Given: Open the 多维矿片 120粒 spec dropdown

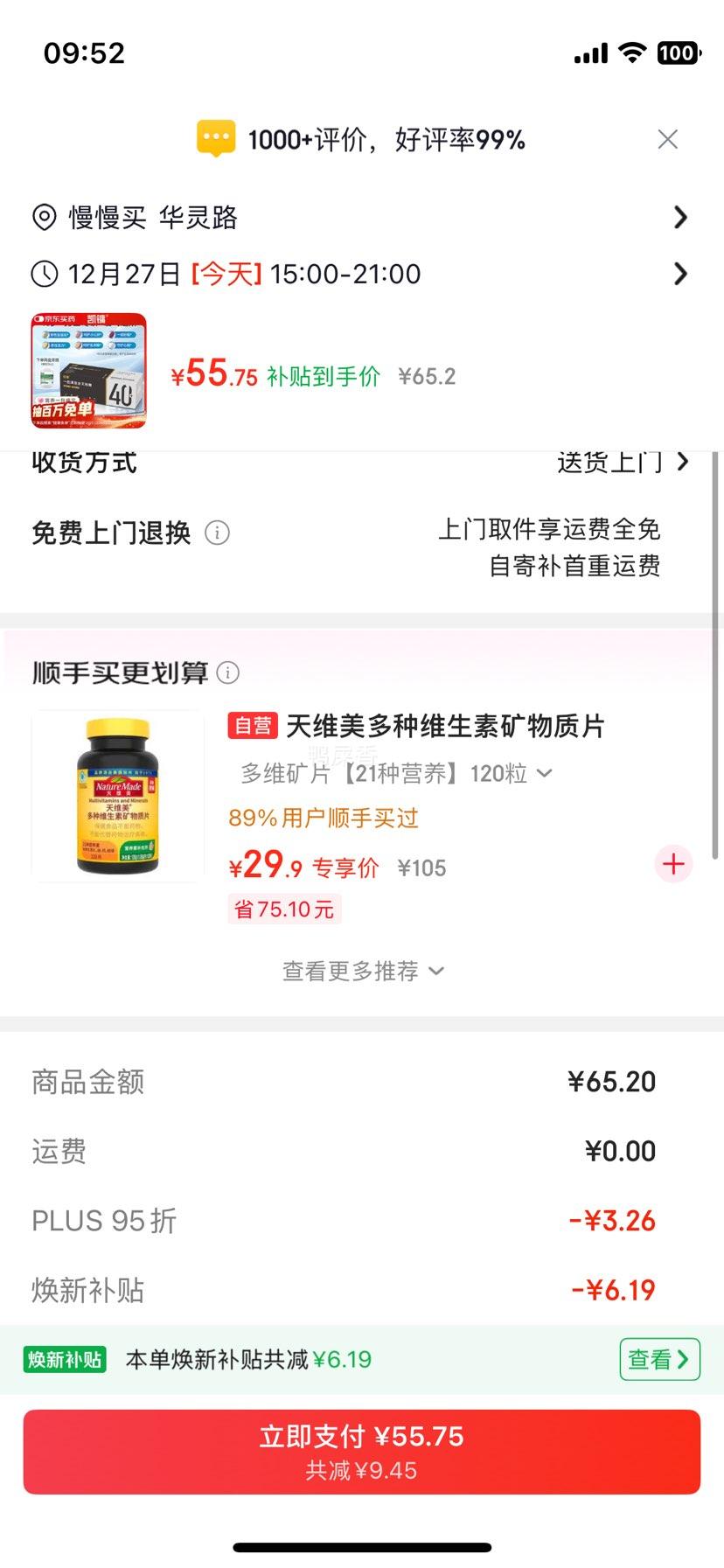Looking at the screenshot, I should 544,773.
